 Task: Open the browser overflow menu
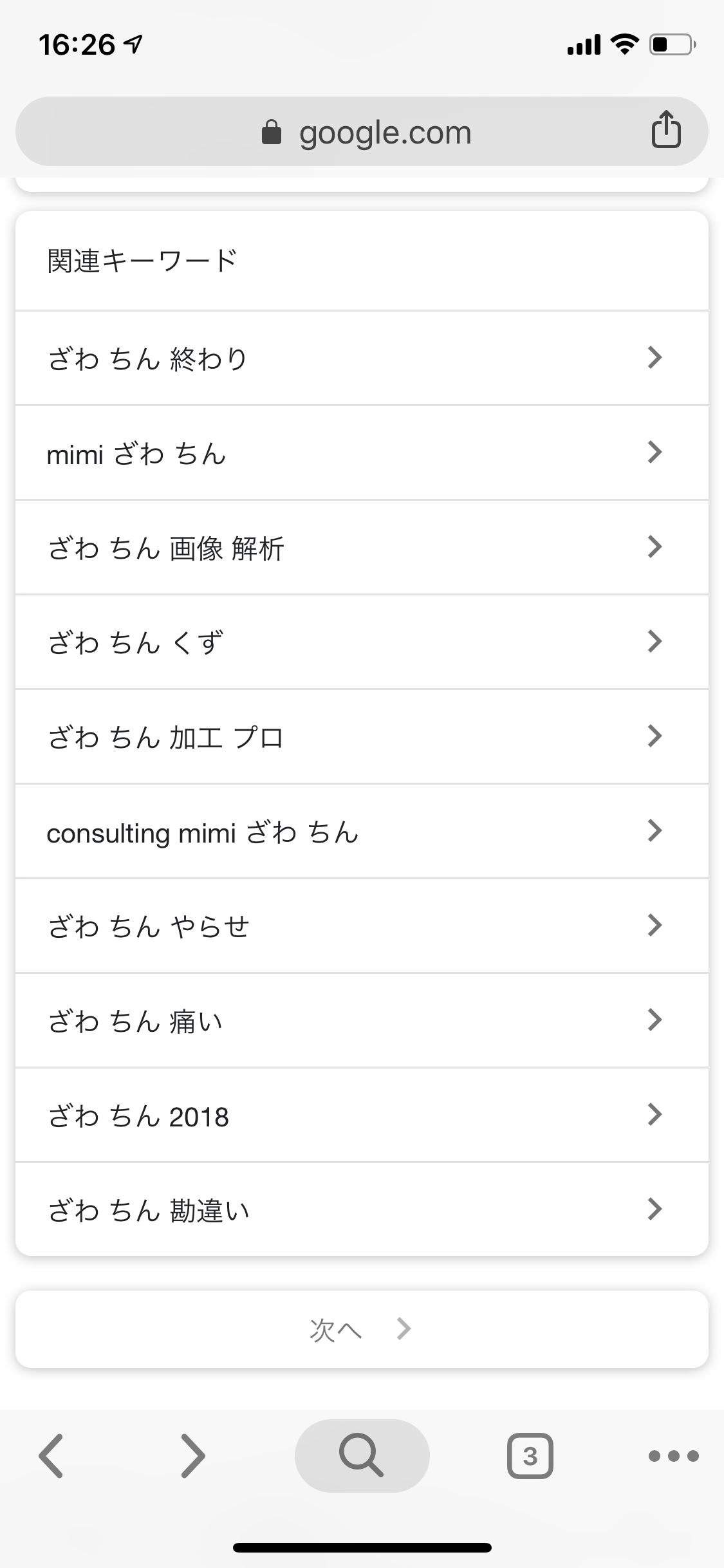click(x=673, y=1456)
